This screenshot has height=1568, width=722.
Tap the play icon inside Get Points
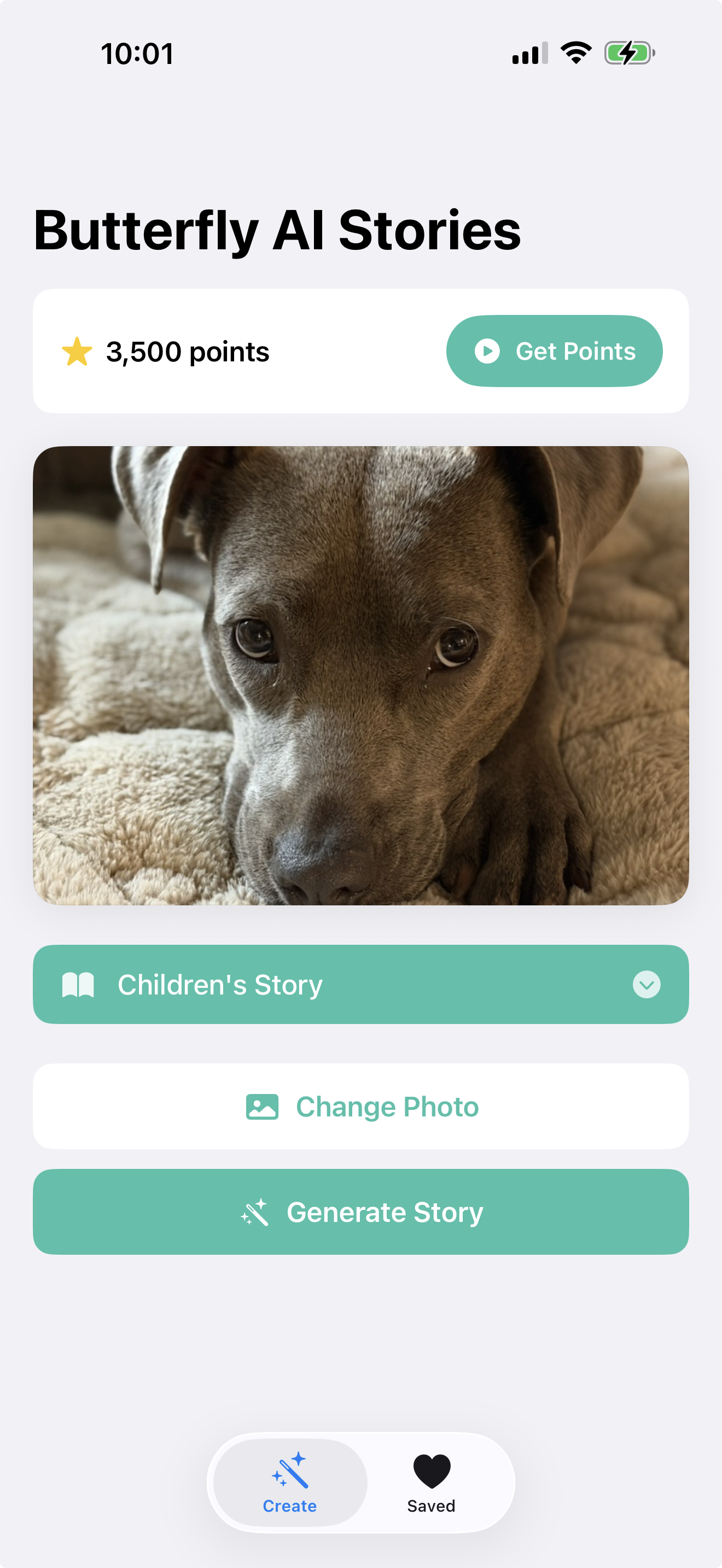pos(486,350)
